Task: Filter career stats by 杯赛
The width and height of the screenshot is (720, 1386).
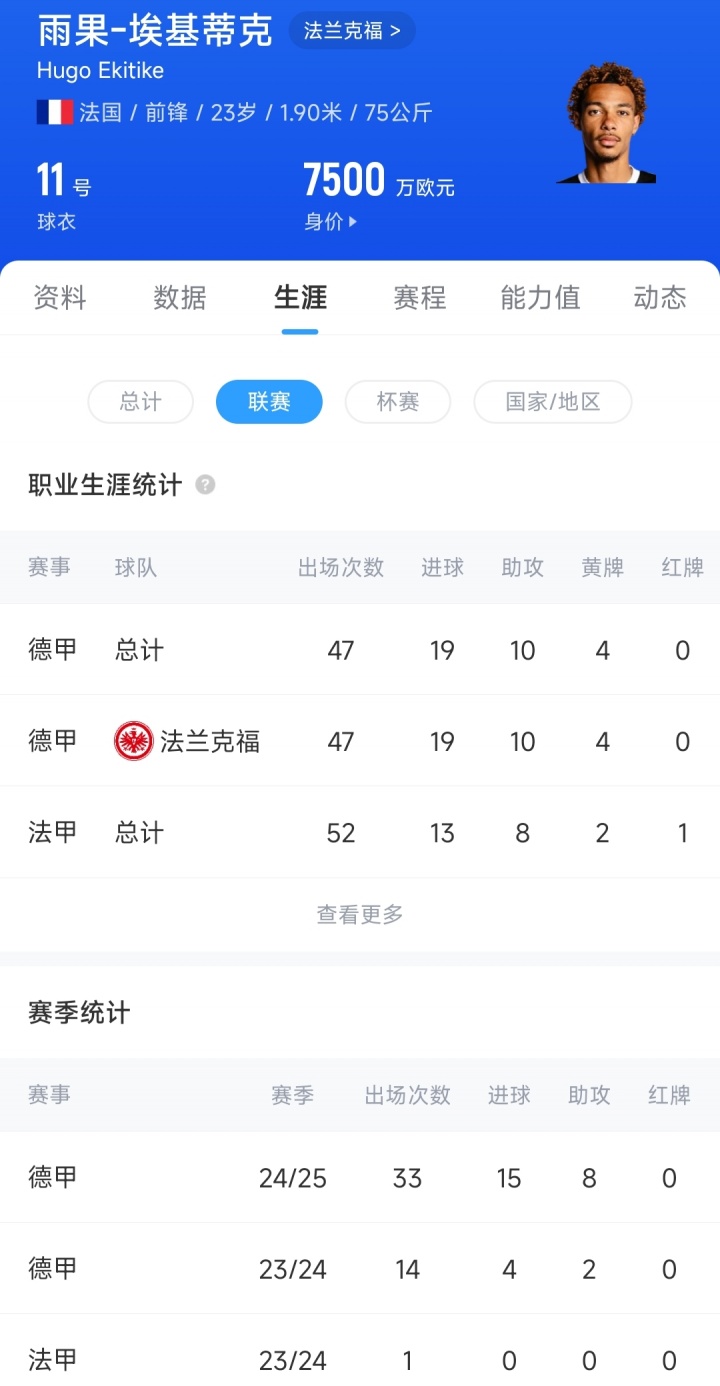Action: [397, 402]
